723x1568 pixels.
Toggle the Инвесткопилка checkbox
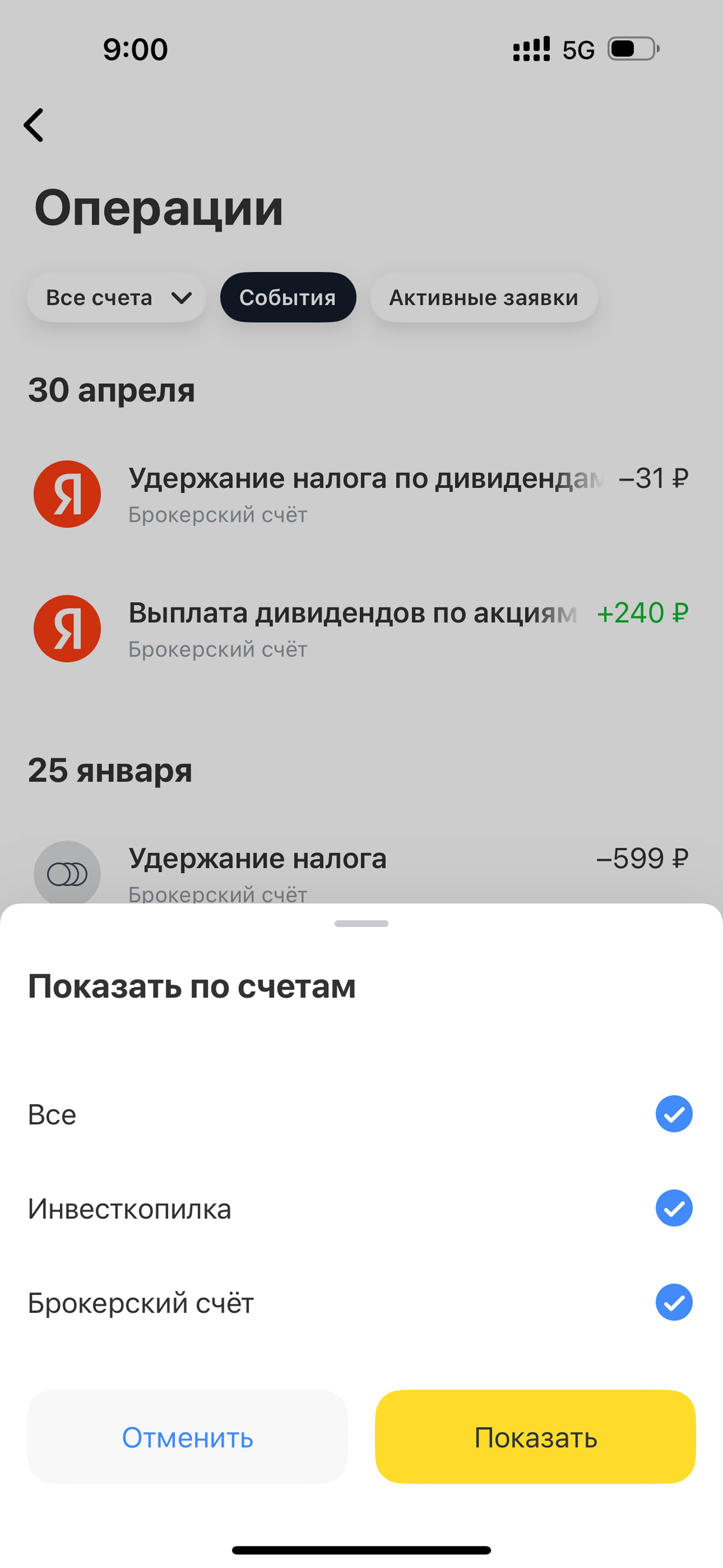[674, 1208]
